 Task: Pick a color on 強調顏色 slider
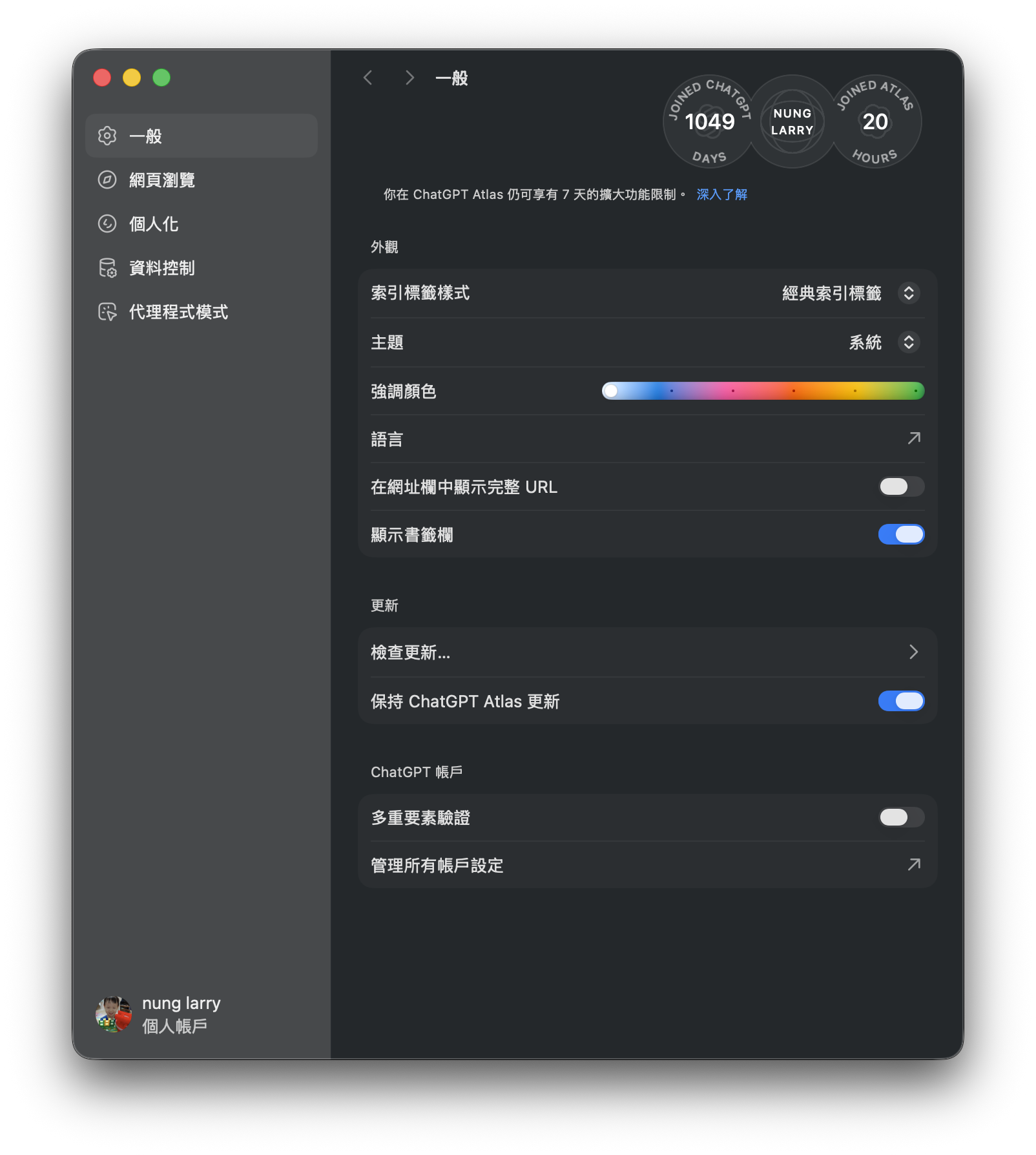coord(762,391)
